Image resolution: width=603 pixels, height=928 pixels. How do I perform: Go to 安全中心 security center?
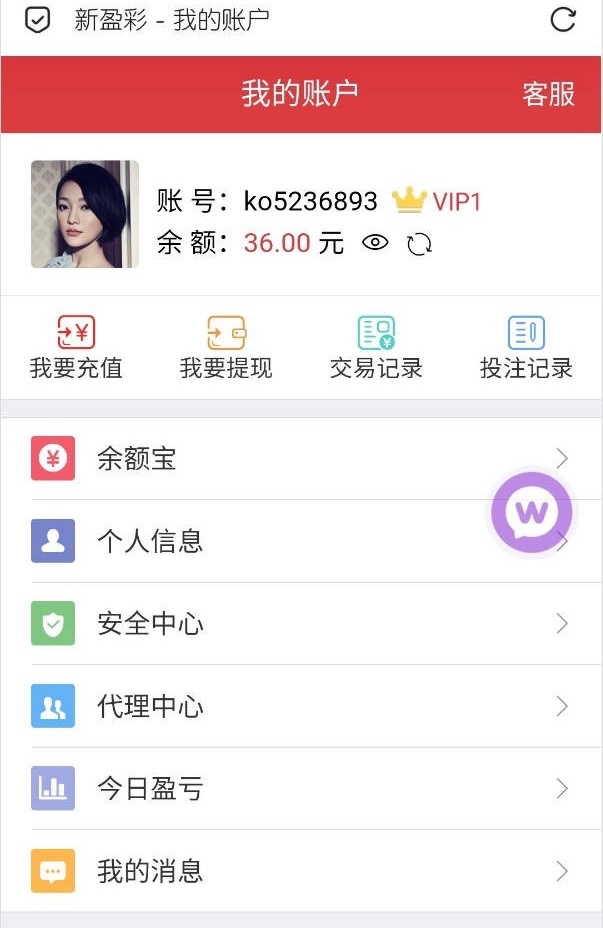coord(300,624)
